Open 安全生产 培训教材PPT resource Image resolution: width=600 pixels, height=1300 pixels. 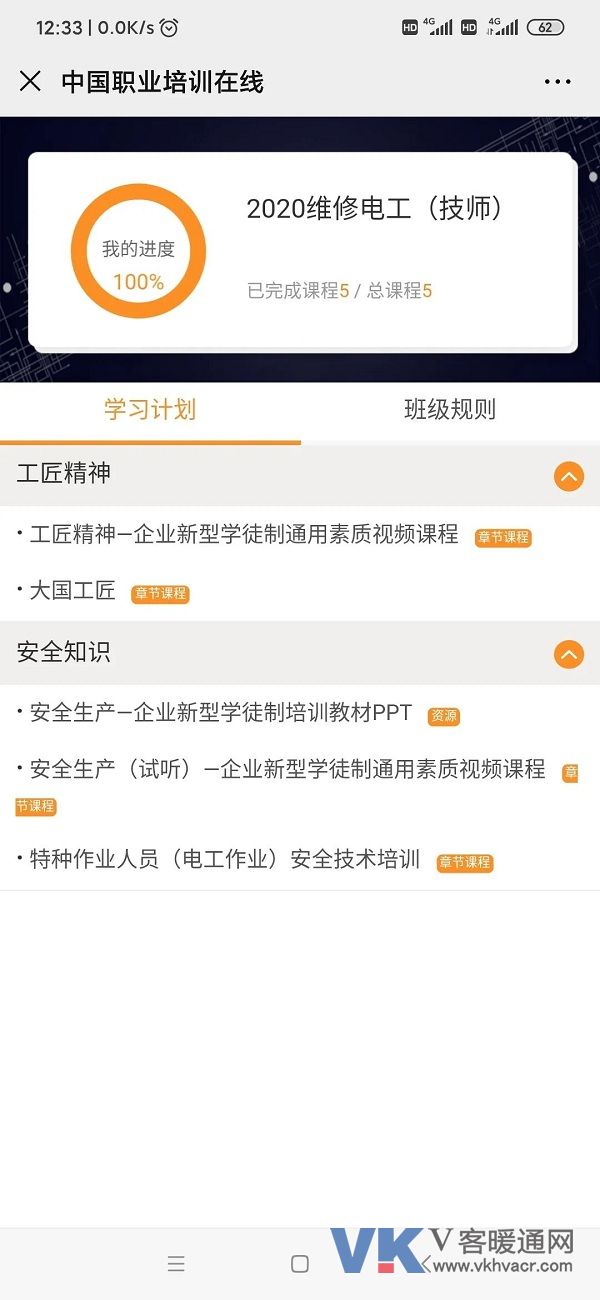220,714
